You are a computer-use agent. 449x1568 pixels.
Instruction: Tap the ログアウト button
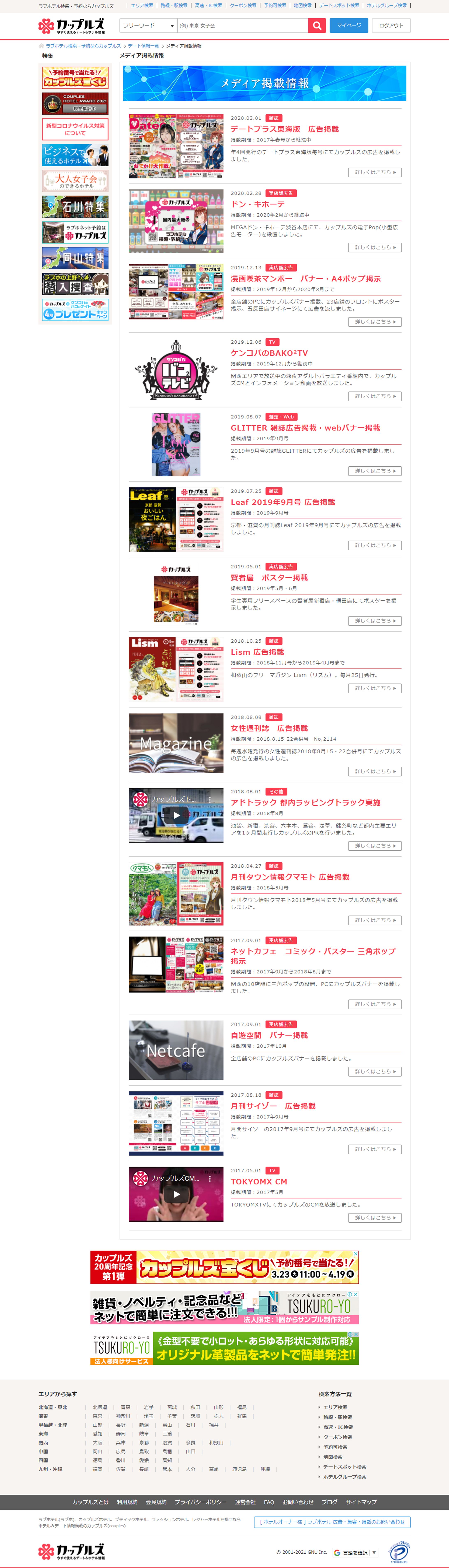391,25
